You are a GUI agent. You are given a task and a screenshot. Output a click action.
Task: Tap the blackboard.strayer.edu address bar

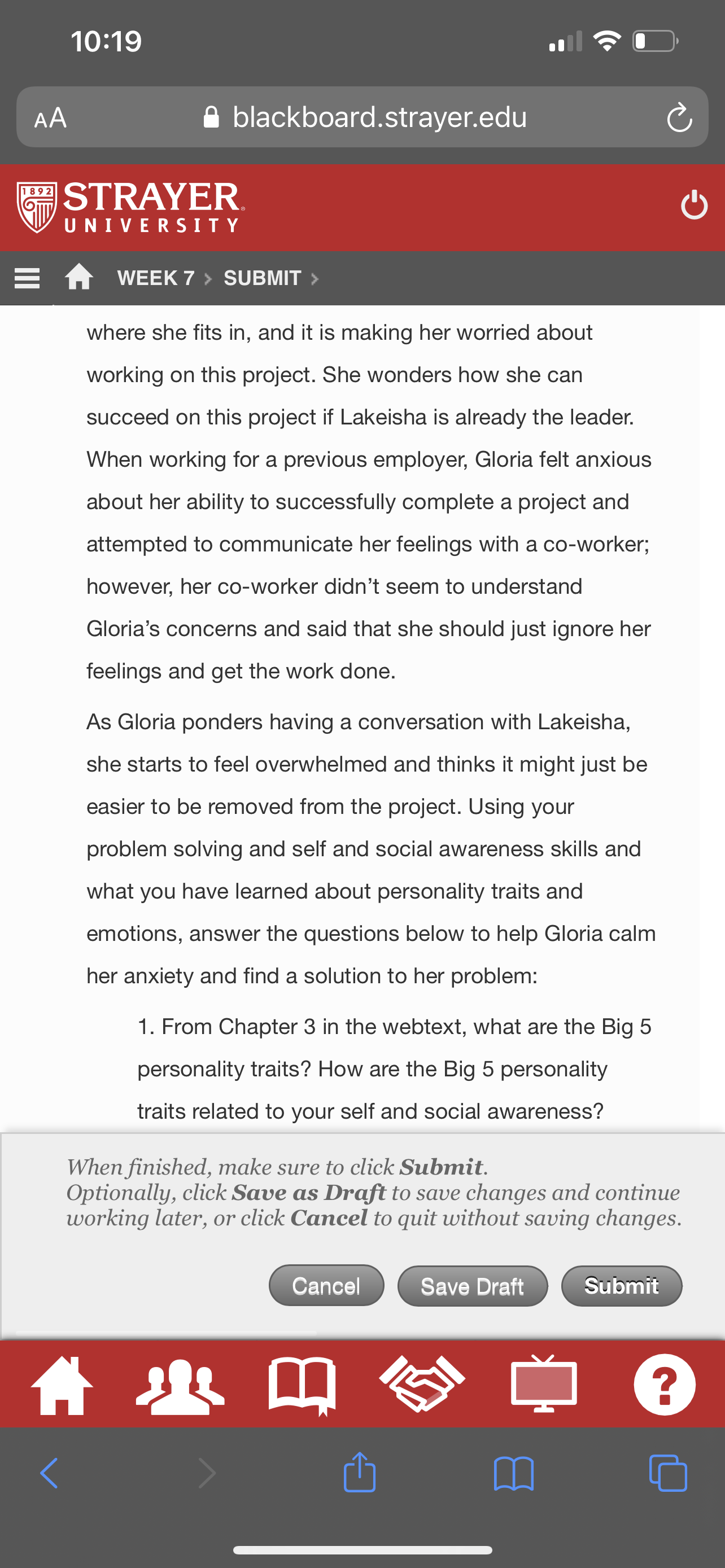point(363,117)
